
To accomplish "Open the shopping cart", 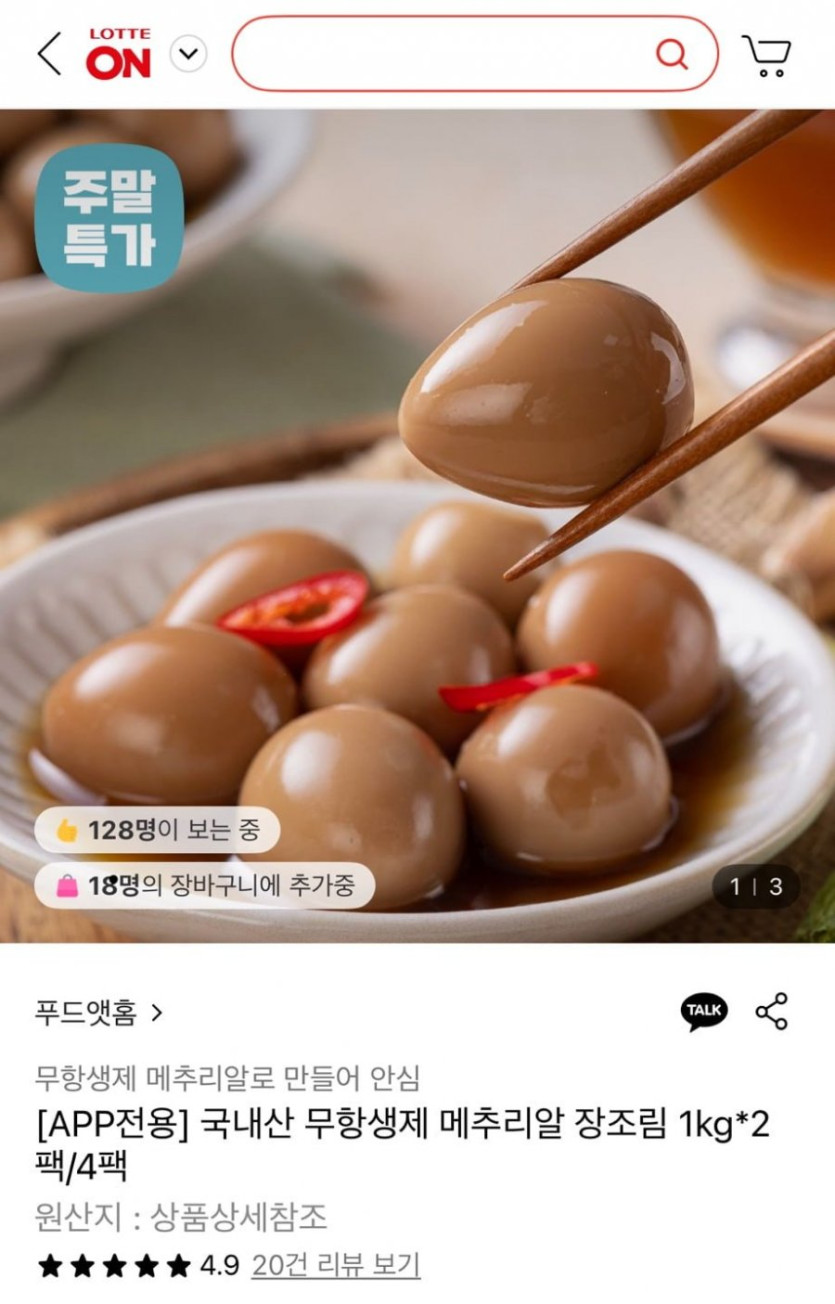I will [x=766, y=55].
